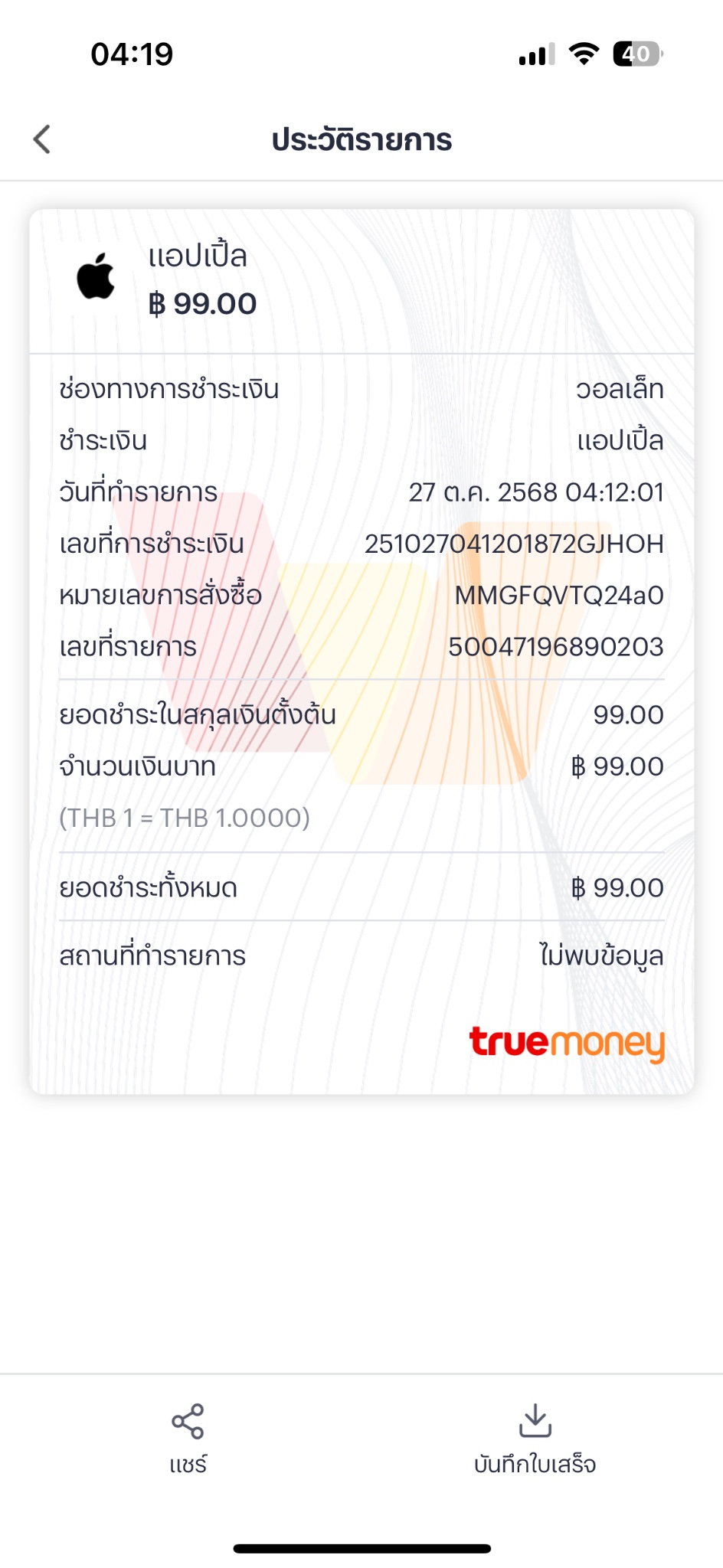Save the receipt with บันทึกใบเสร็จ
This screenshot has height=1568, width=723.
click(x=535, y=1439)
